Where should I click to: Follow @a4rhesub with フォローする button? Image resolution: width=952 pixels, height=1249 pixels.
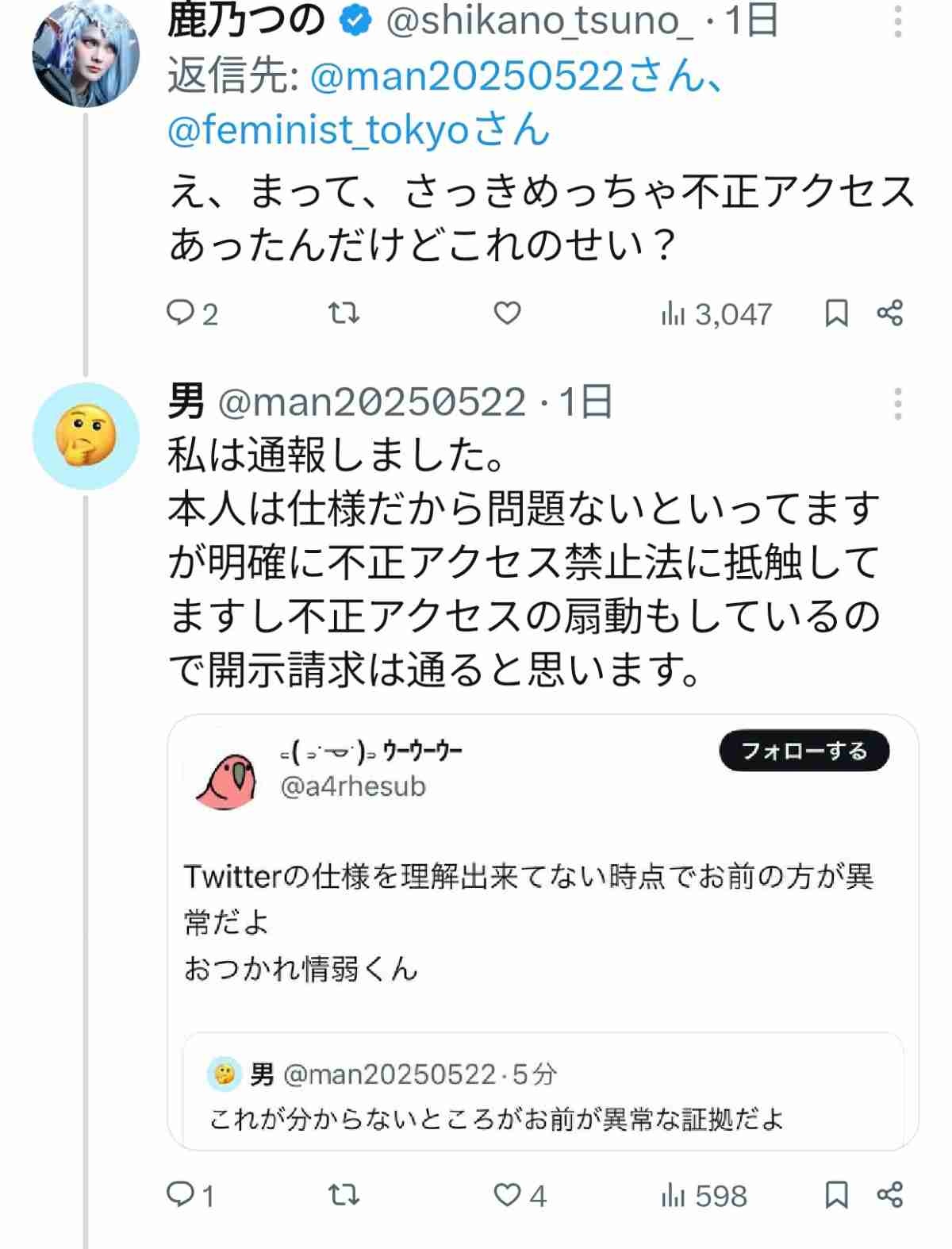804,751
